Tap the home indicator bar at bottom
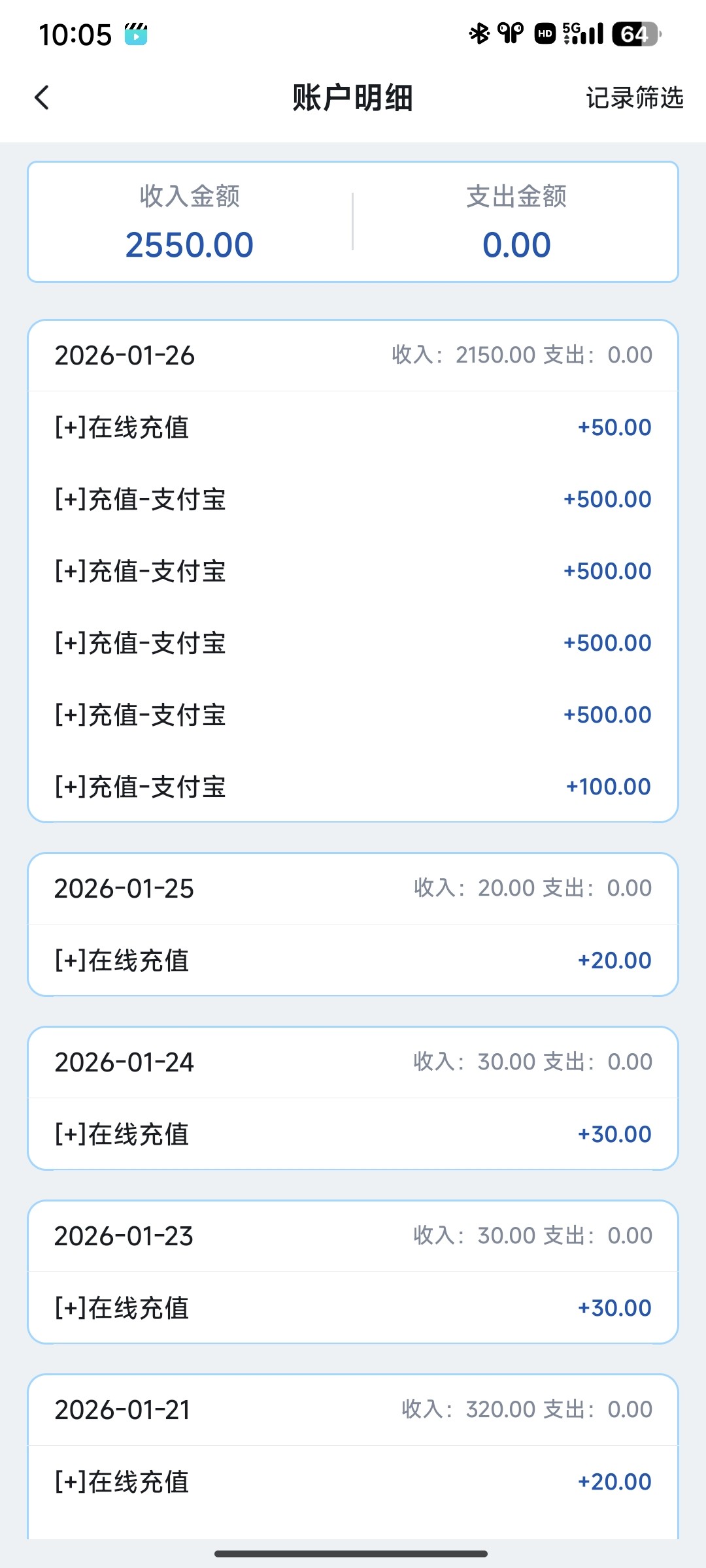Viewport: 706px width, 1568px height. (353, 1552)
